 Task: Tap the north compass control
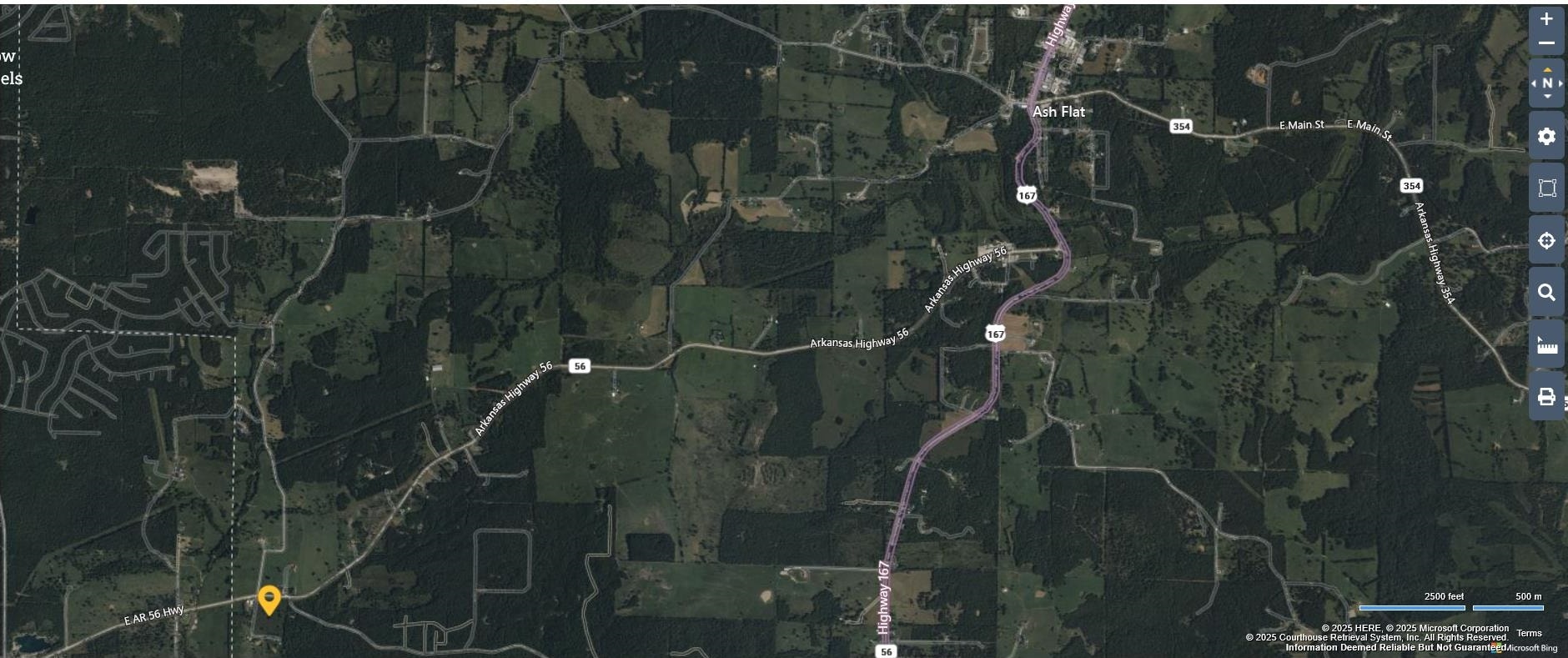pos(1547,83)
